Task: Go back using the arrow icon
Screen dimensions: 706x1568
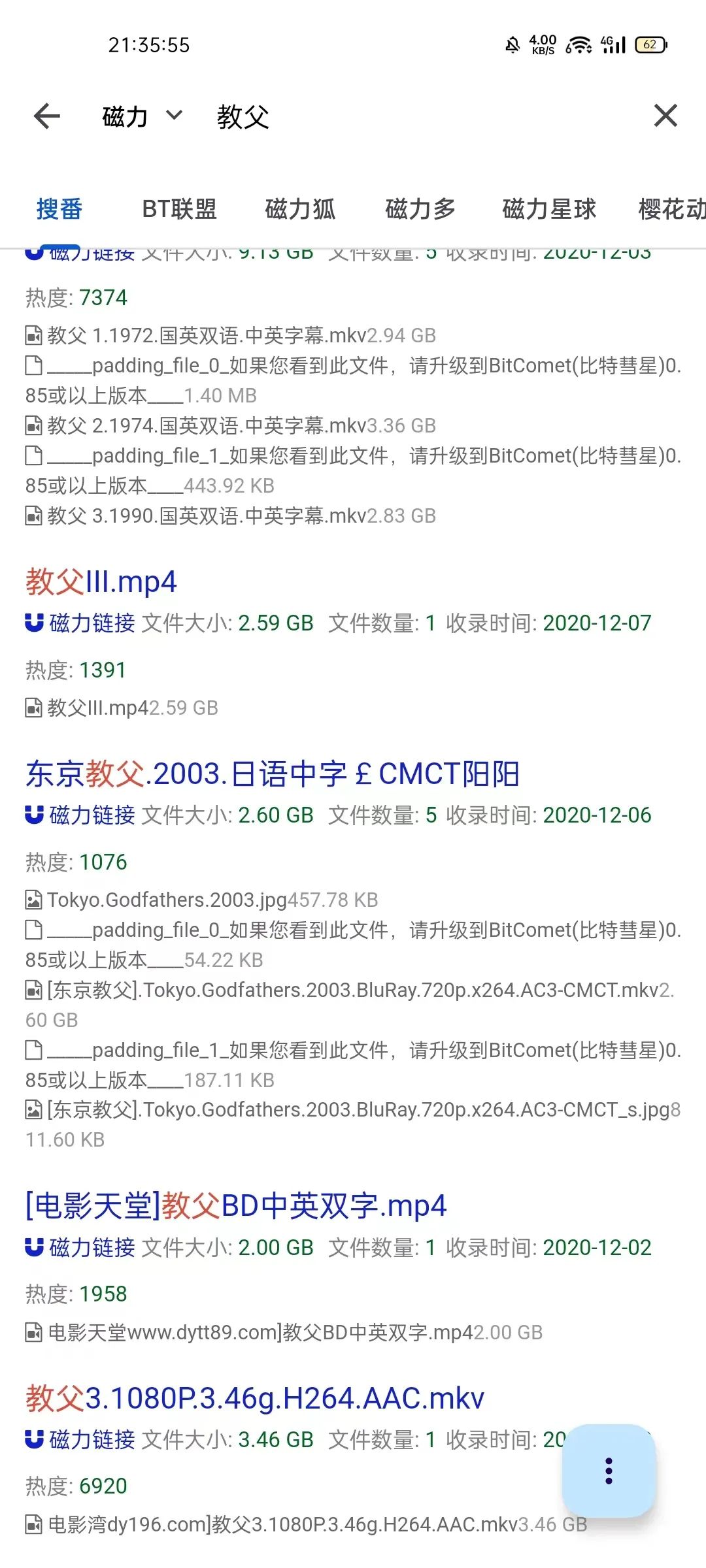Action: [47, 116]
